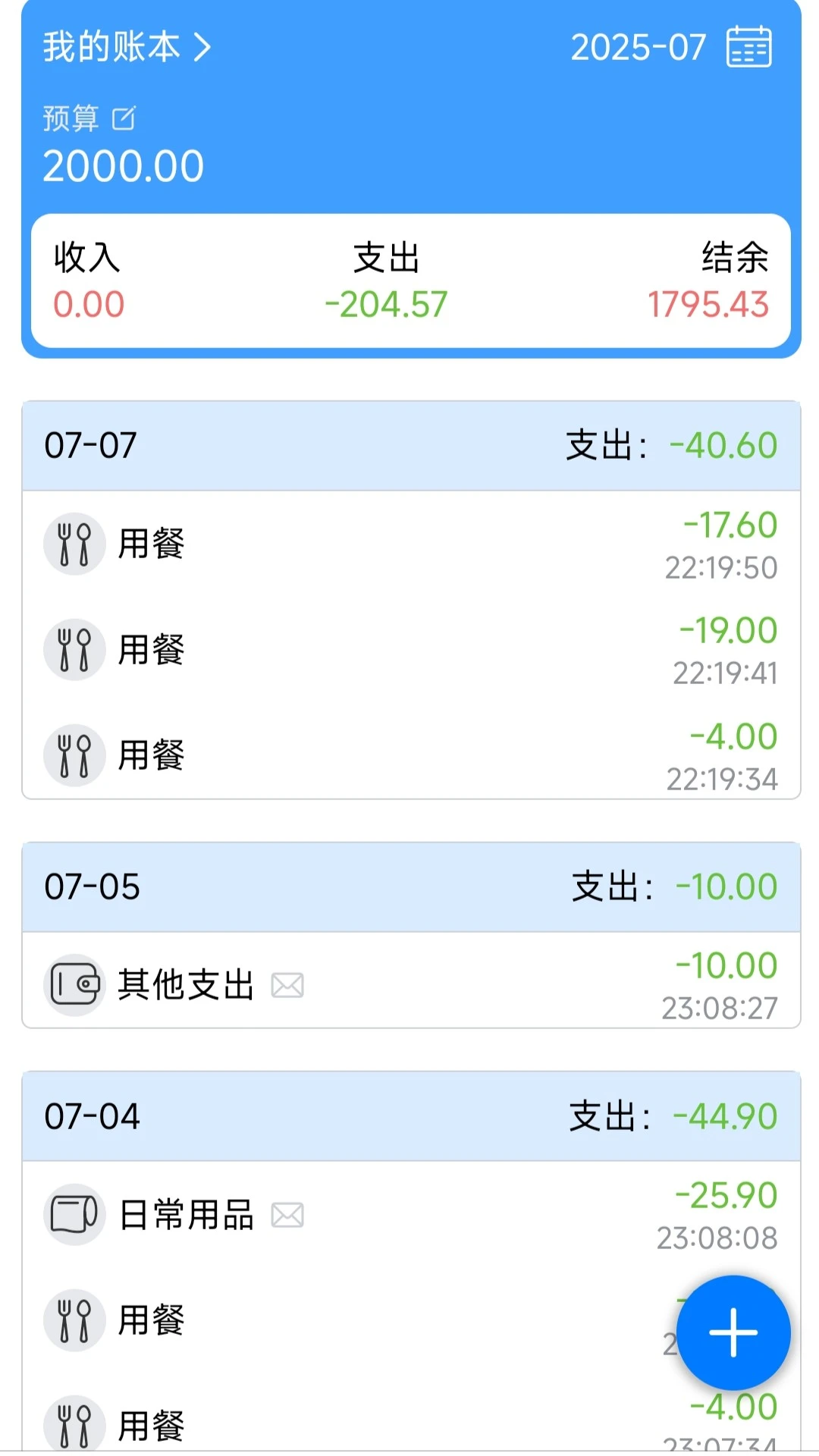Open the 2025-07 month picker
The image size is (819, 1456).
(637, 47)
